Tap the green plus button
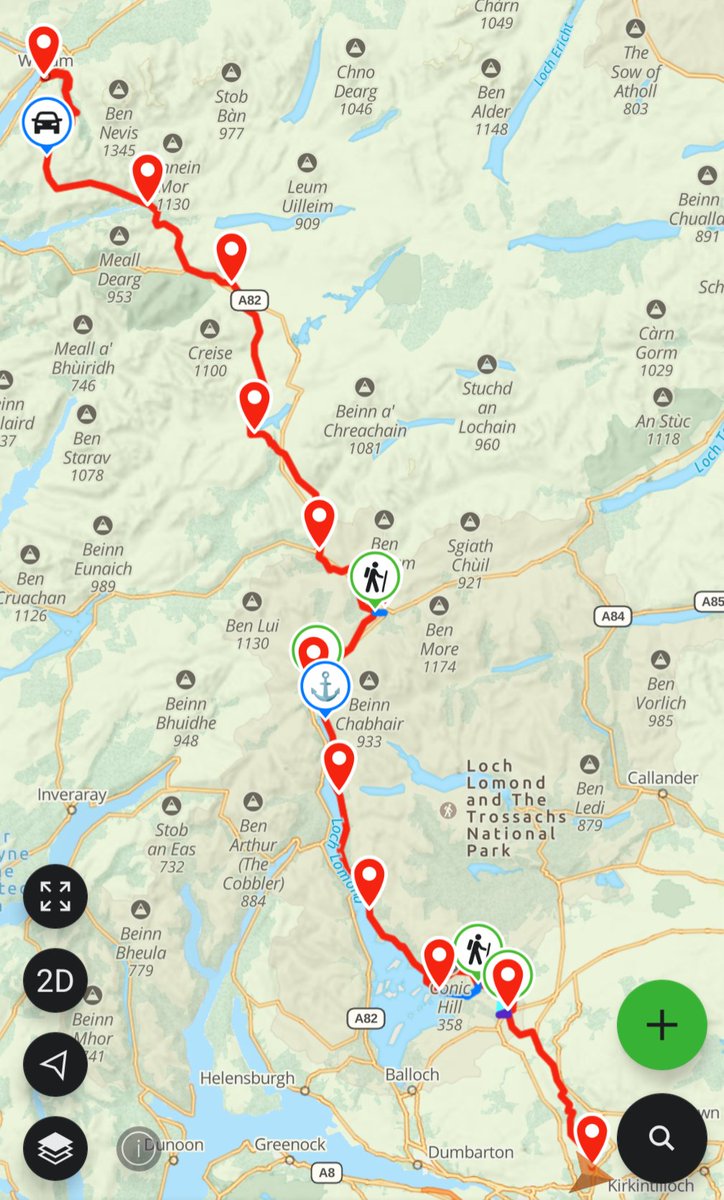The width and height of the screenshot is (724, 1200). (661, 1025)
